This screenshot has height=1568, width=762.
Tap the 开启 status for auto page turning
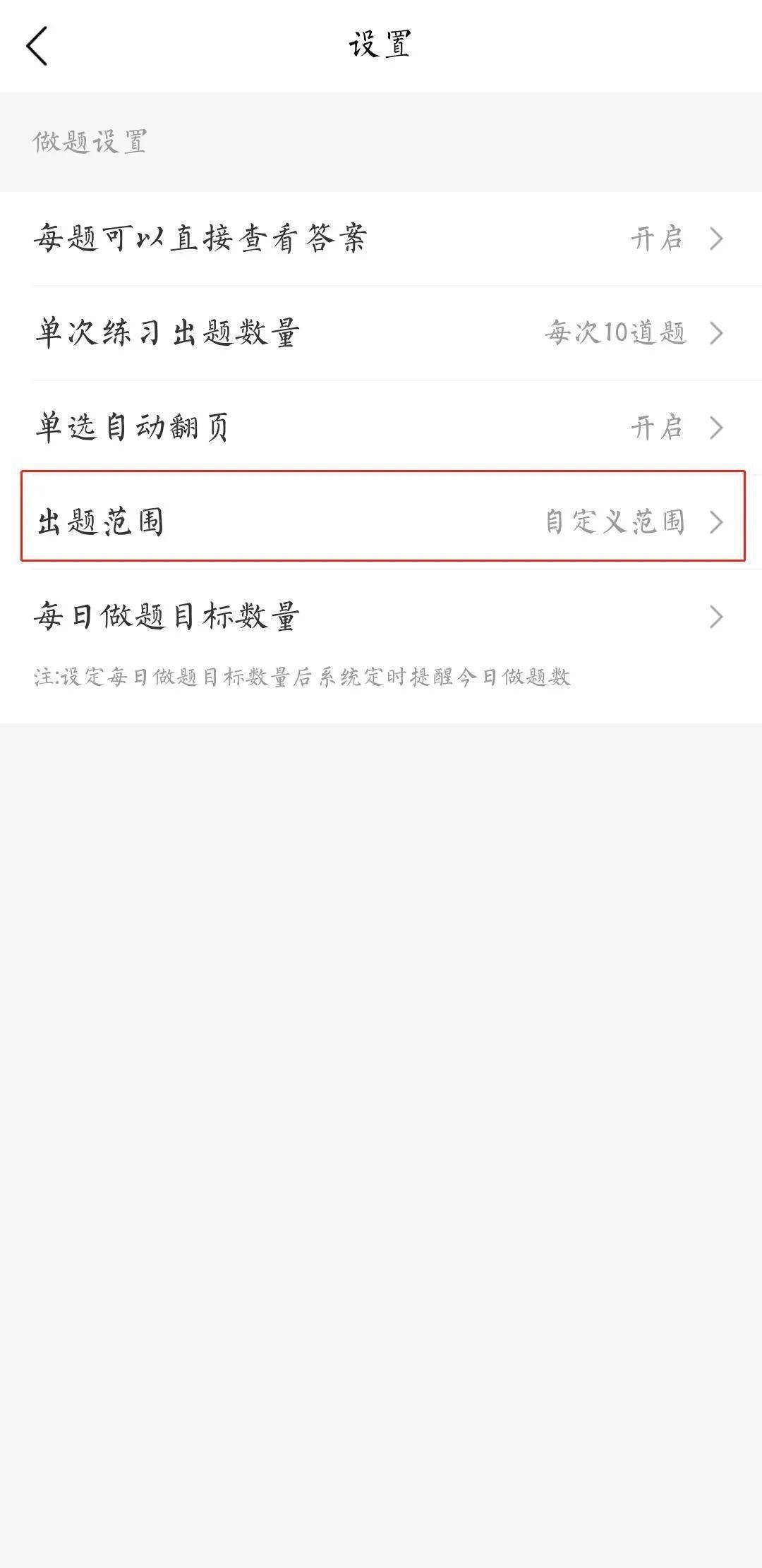click(x=656, y=428)
